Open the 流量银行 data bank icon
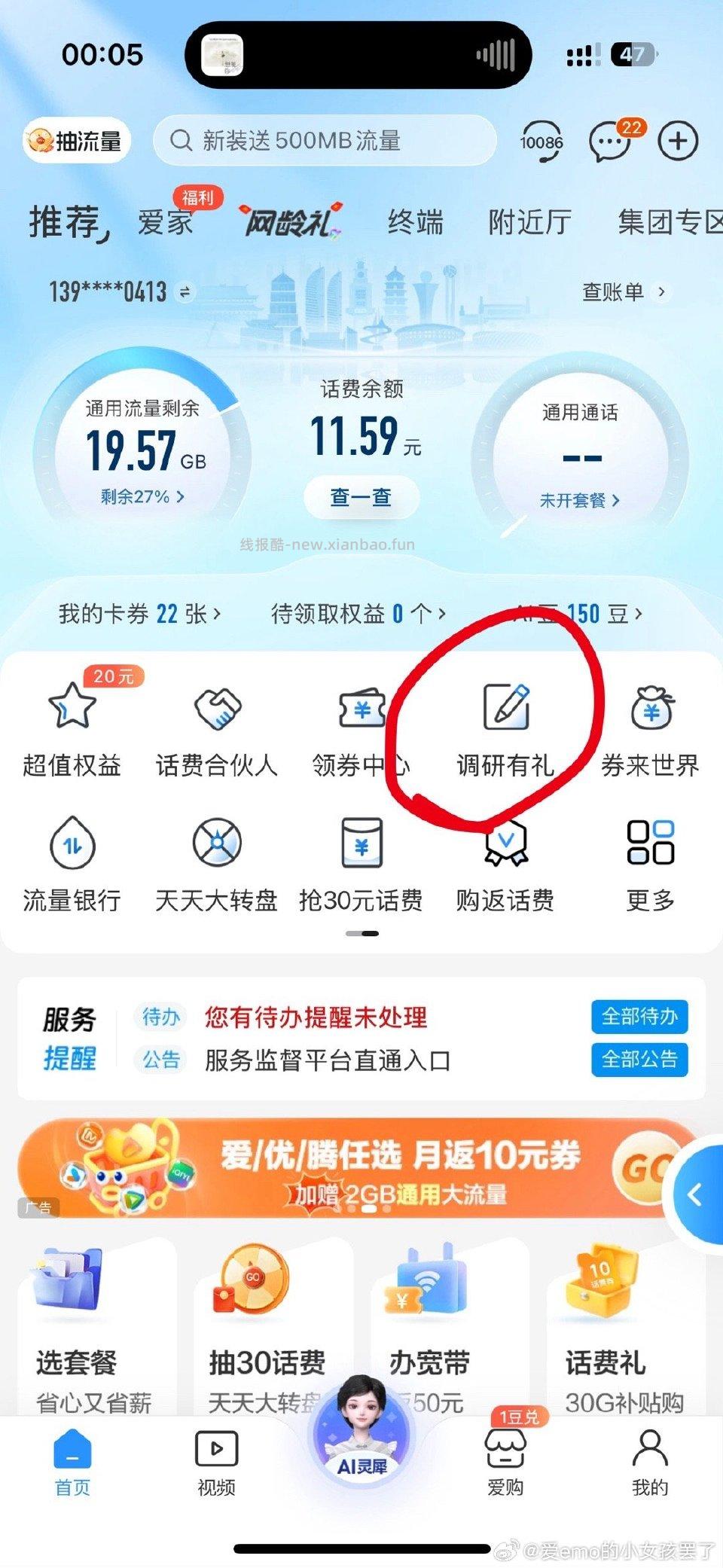Image resolution: width=723 pixels, height=1568 pixels. point(72,843)
